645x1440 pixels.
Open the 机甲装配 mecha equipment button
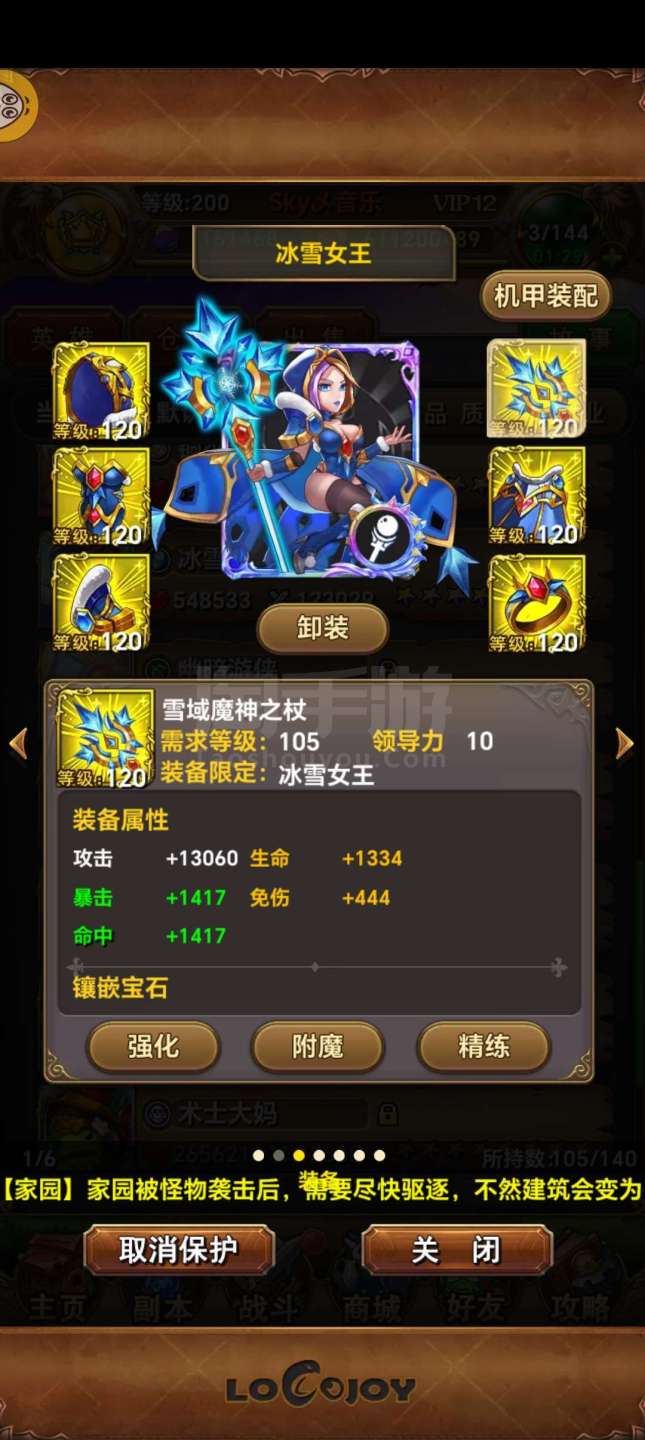545,297
